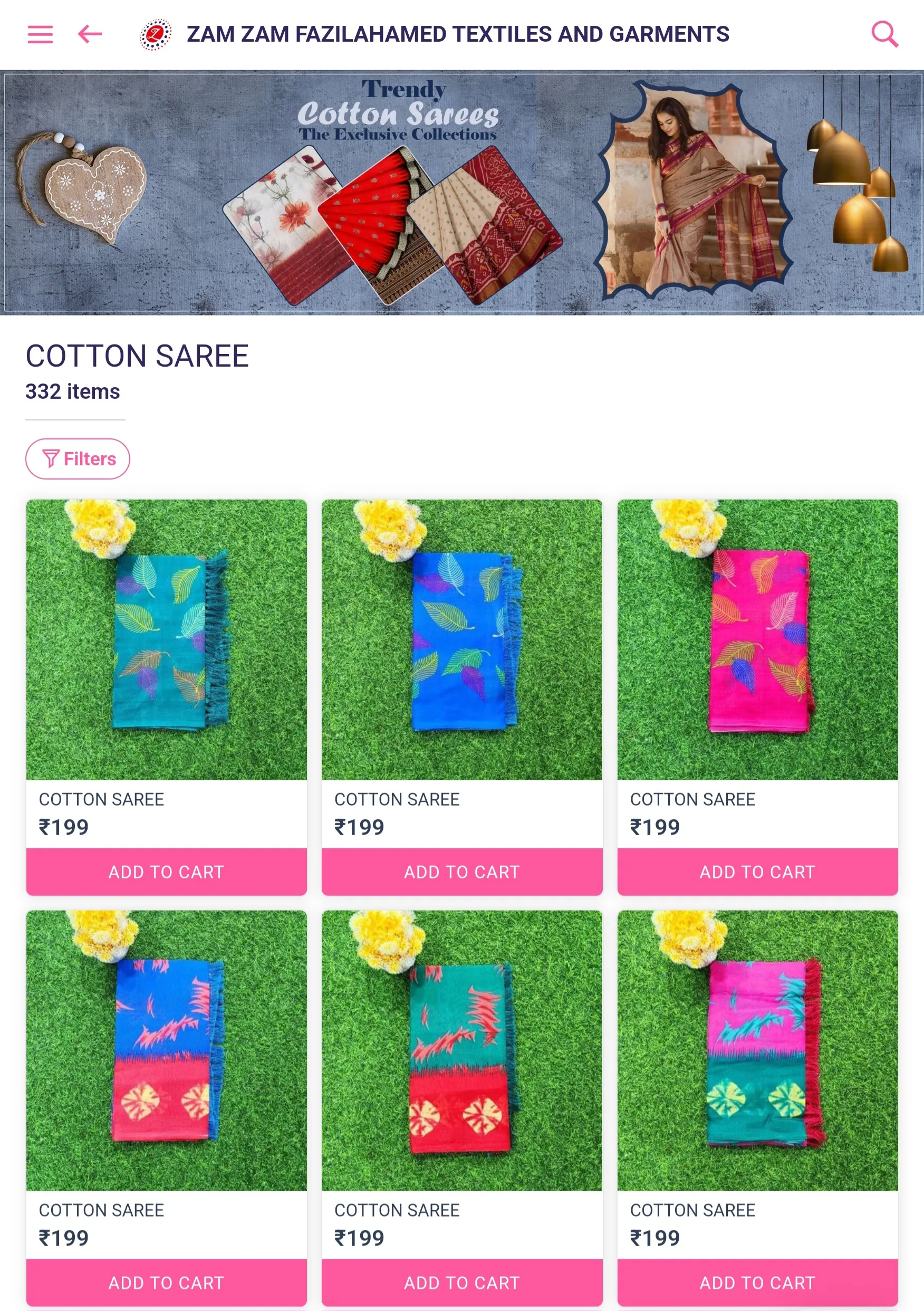
Task: Add blue leaf-print saree to cart
Action: pos(461,872)
